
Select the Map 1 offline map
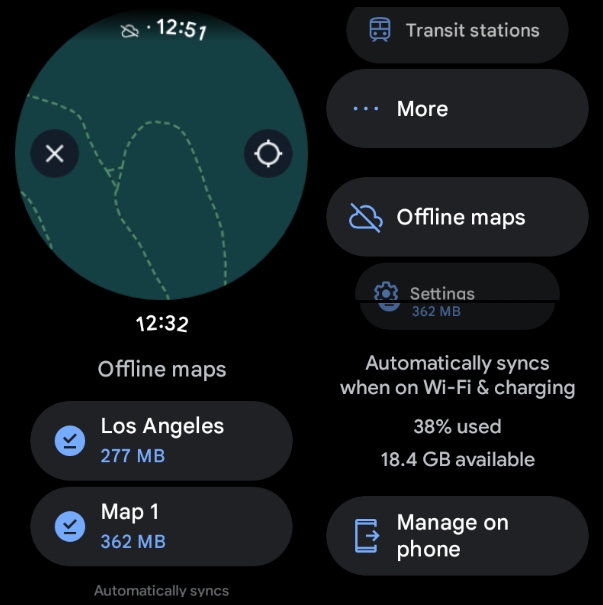(x=161, y=526)
